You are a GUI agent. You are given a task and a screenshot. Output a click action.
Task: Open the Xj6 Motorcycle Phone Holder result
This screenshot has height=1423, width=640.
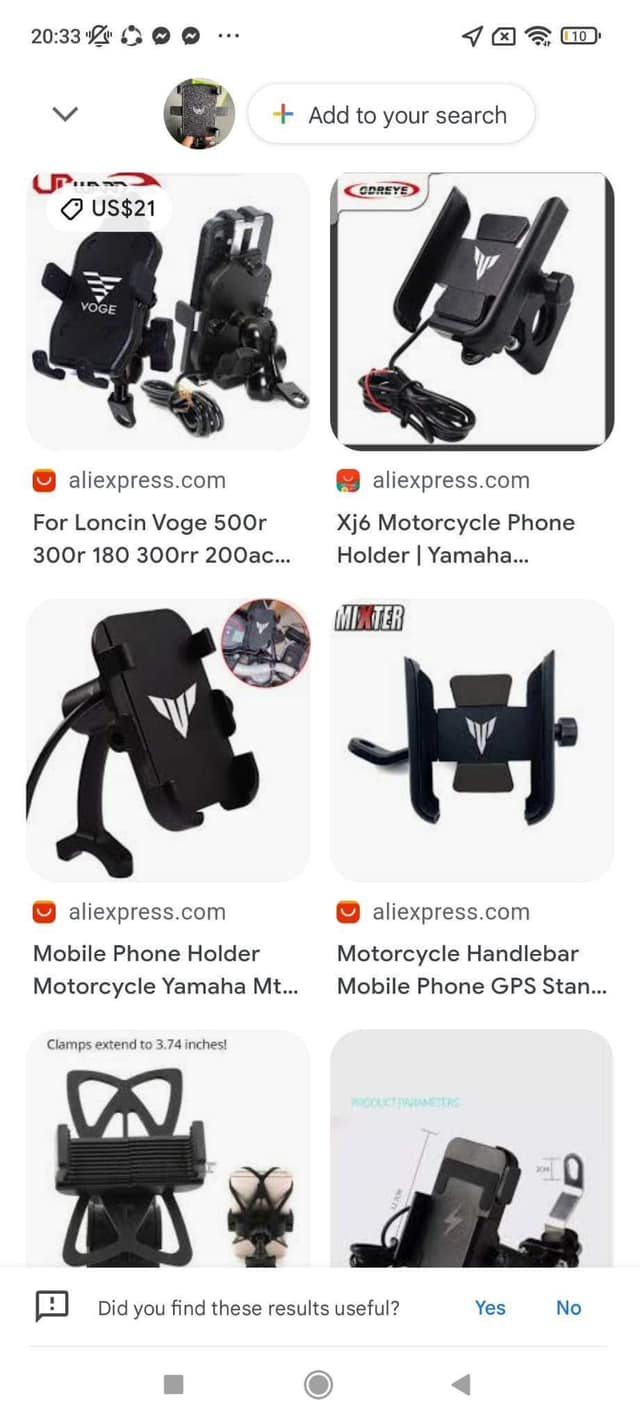(x=472, y=311)
